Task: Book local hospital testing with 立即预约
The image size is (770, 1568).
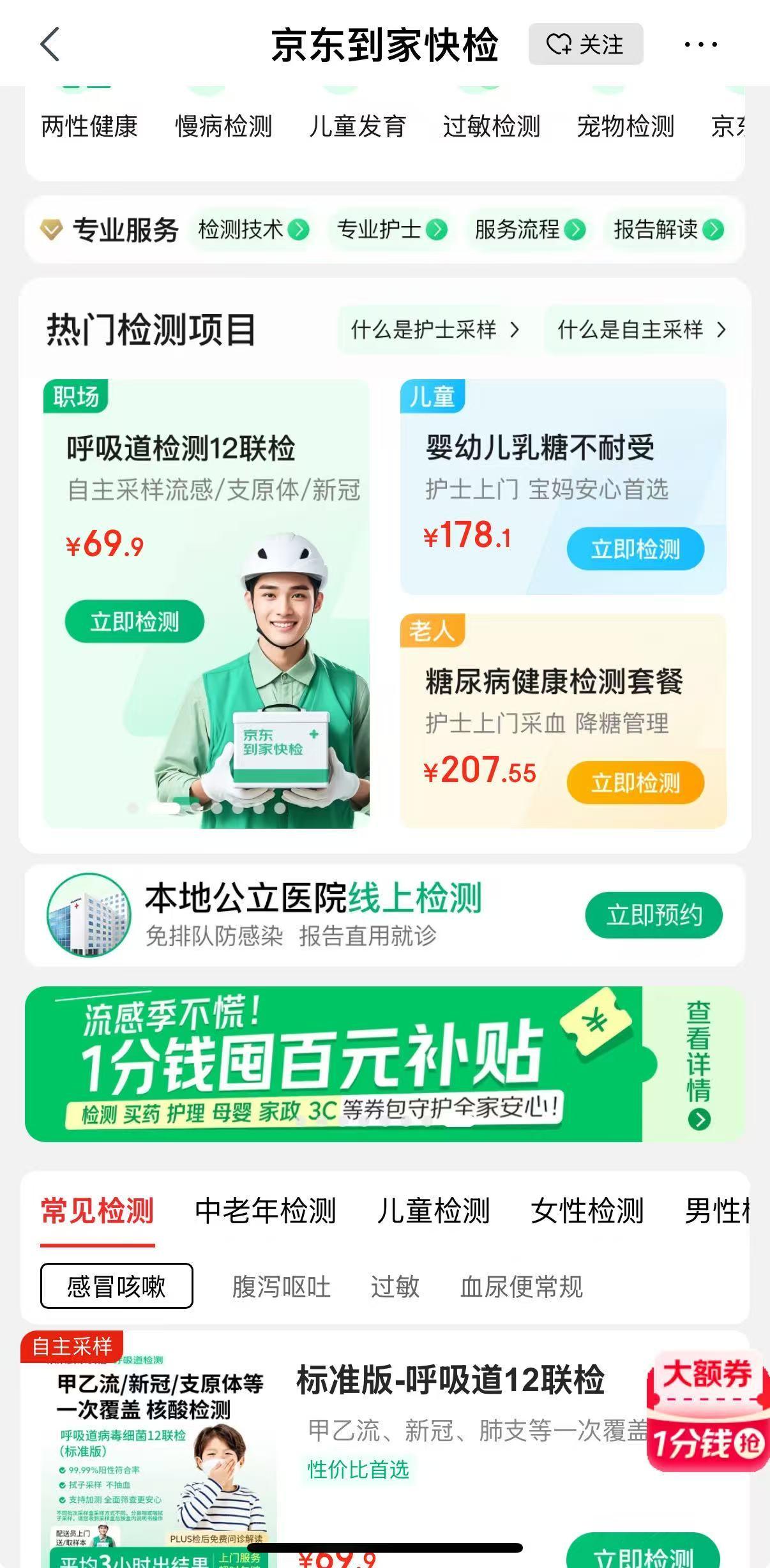Action: (654, 915)
